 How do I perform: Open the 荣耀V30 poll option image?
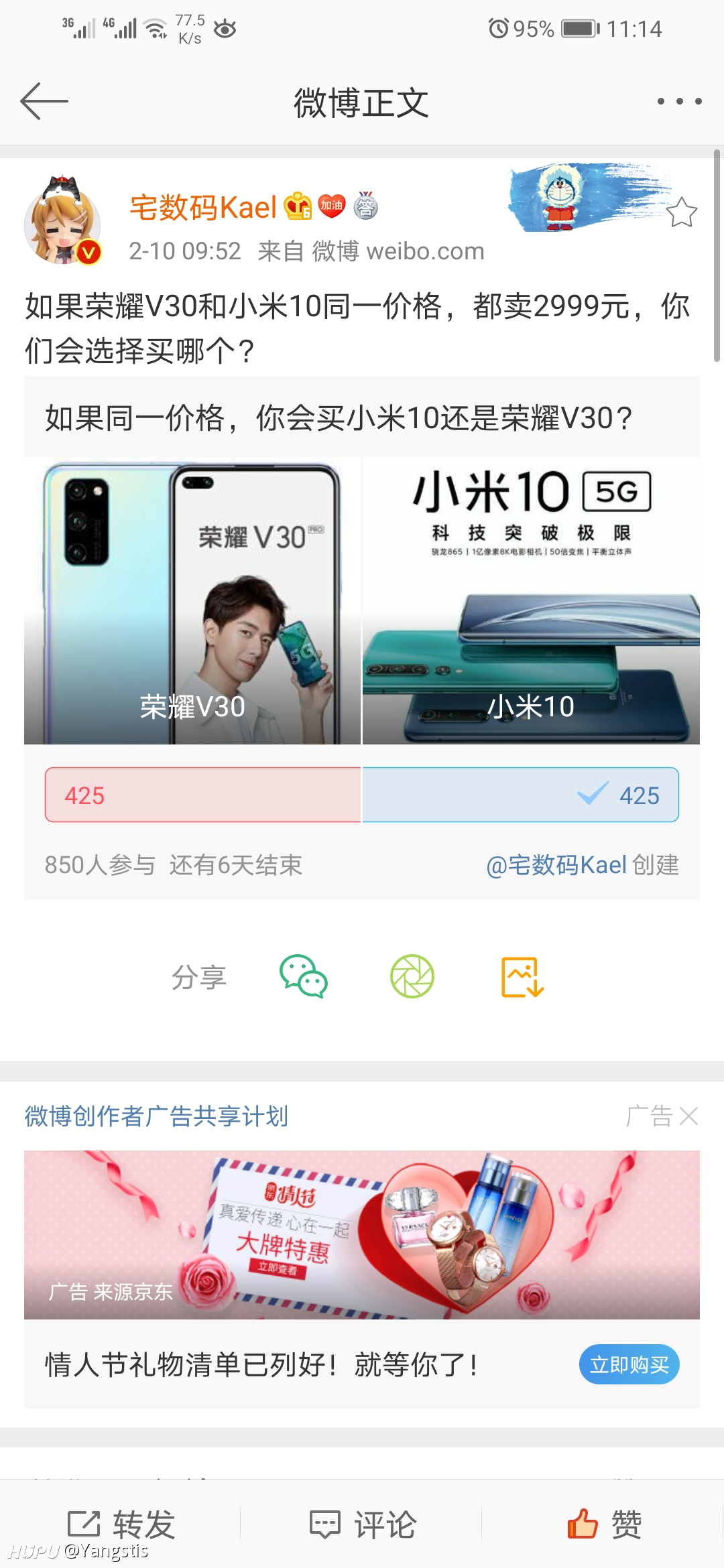click(192, 601)
